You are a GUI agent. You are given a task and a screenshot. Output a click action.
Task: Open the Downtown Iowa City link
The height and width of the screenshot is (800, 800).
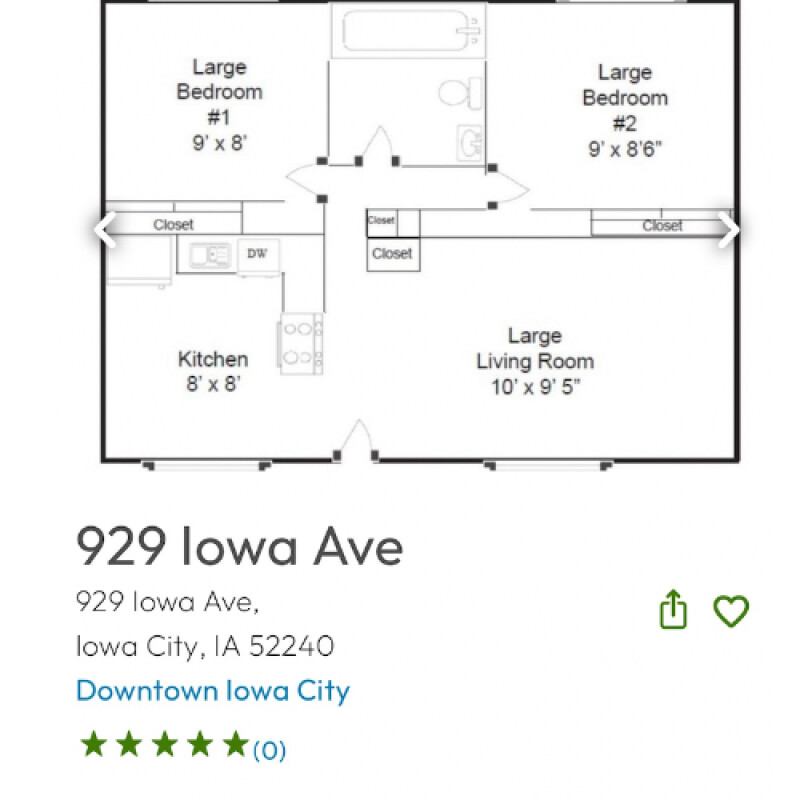pos(213,691)
